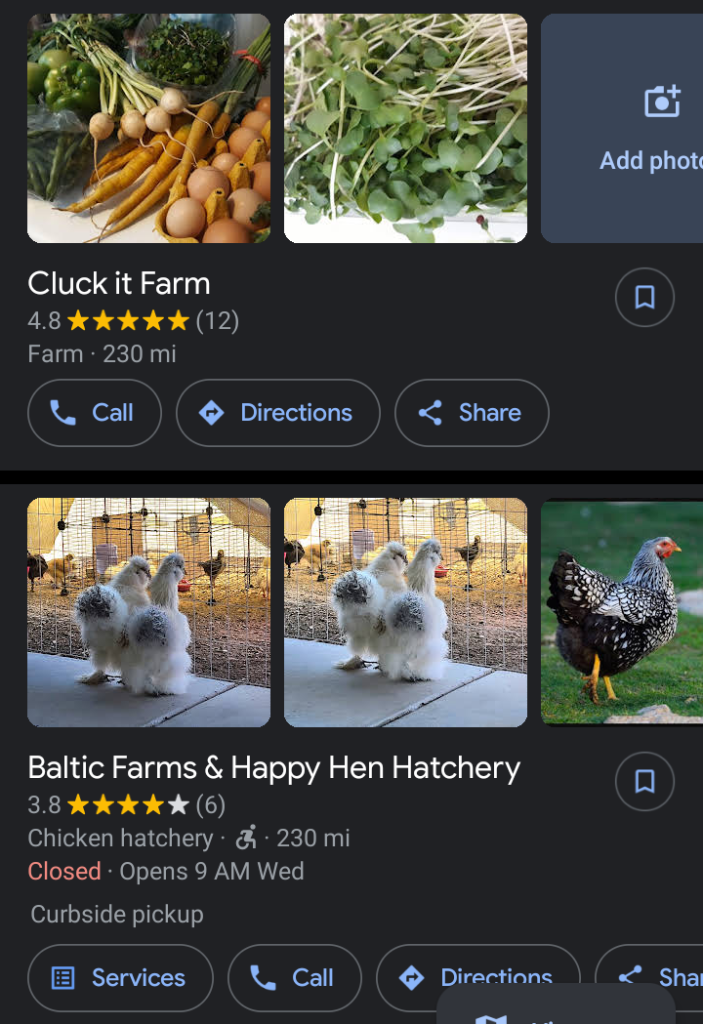Add a photo to Cluck it Farm
This screenshot has height=1024, width=703.
coord(640,128)
